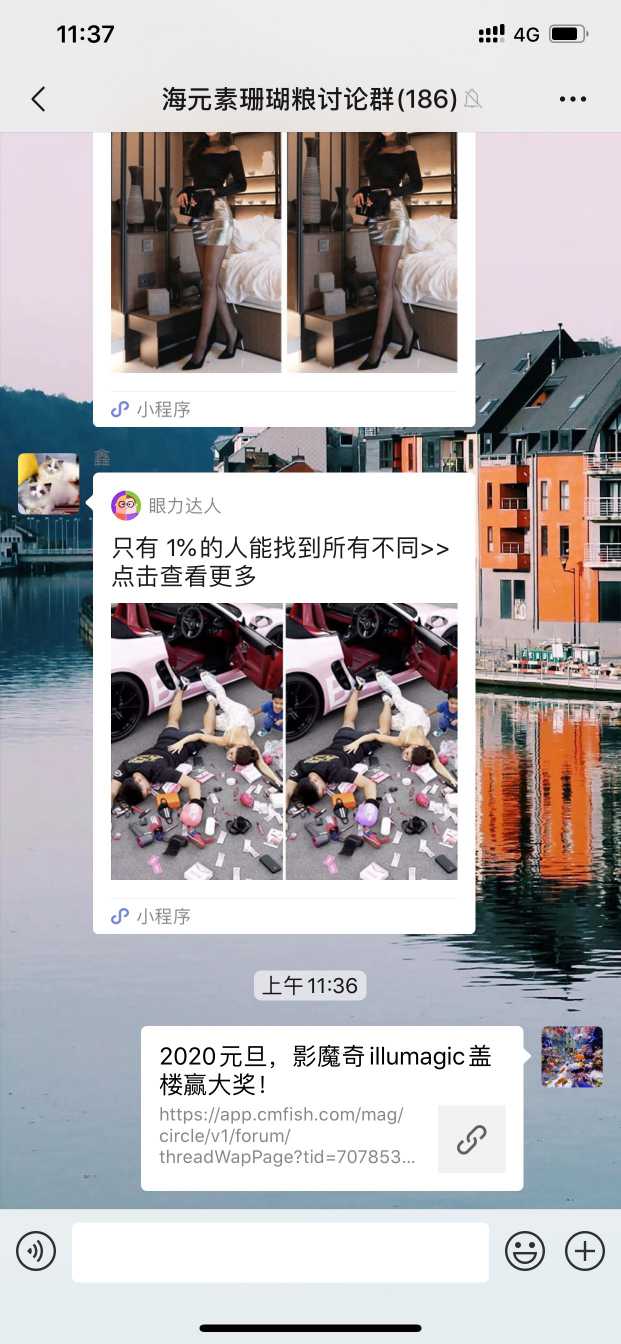The image size is (621, 1344).
Task: Open the emoji sticker panel
Action: click(524, 1251)
